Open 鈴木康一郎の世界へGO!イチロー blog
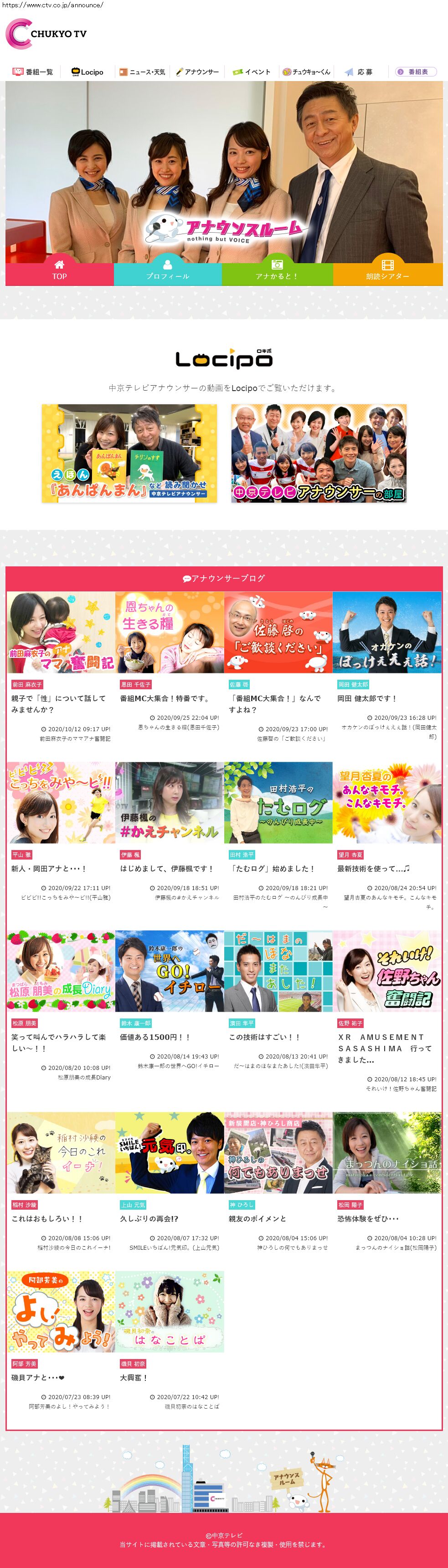Viewport: 448px width, 1568px height. tap(170, 971)
